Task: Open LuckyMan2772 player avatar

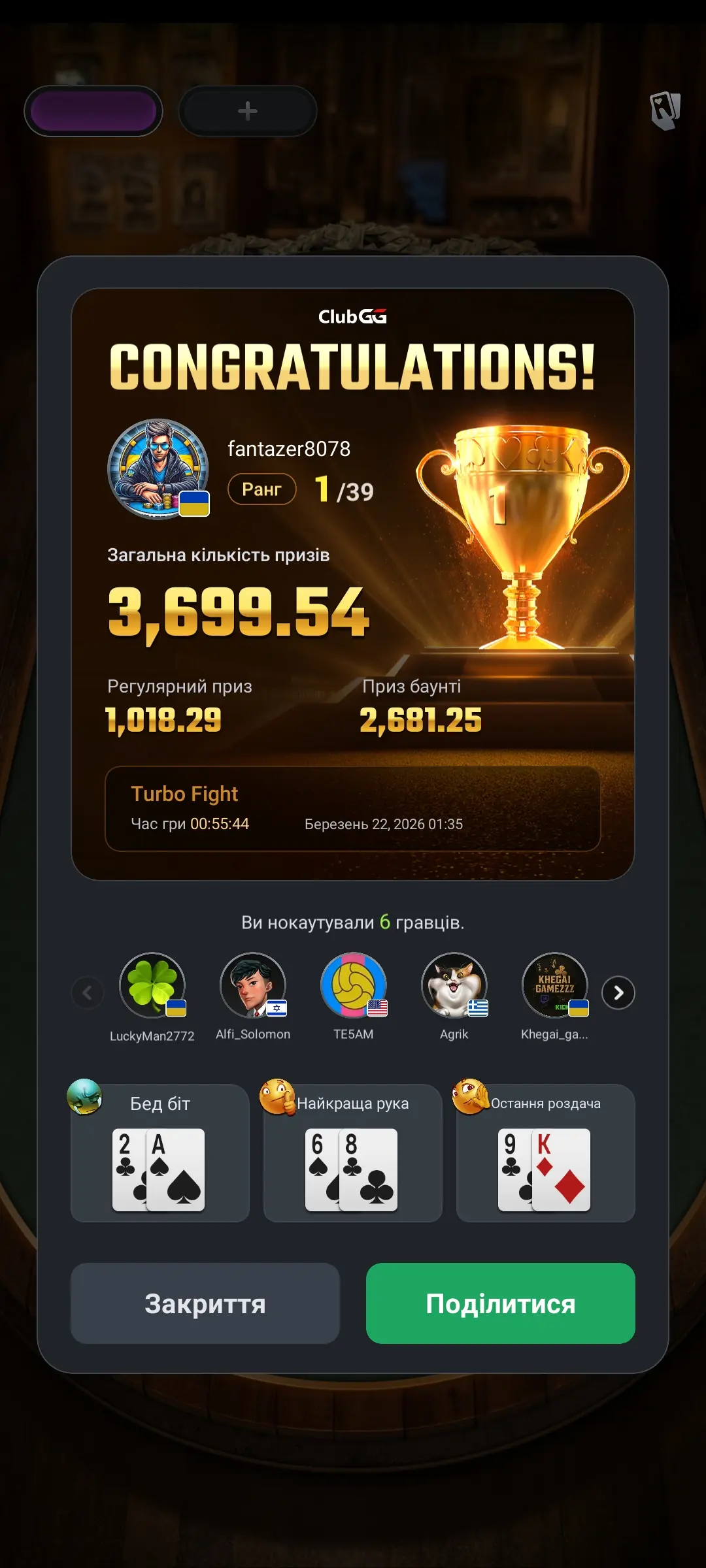Action: (152, 985)
